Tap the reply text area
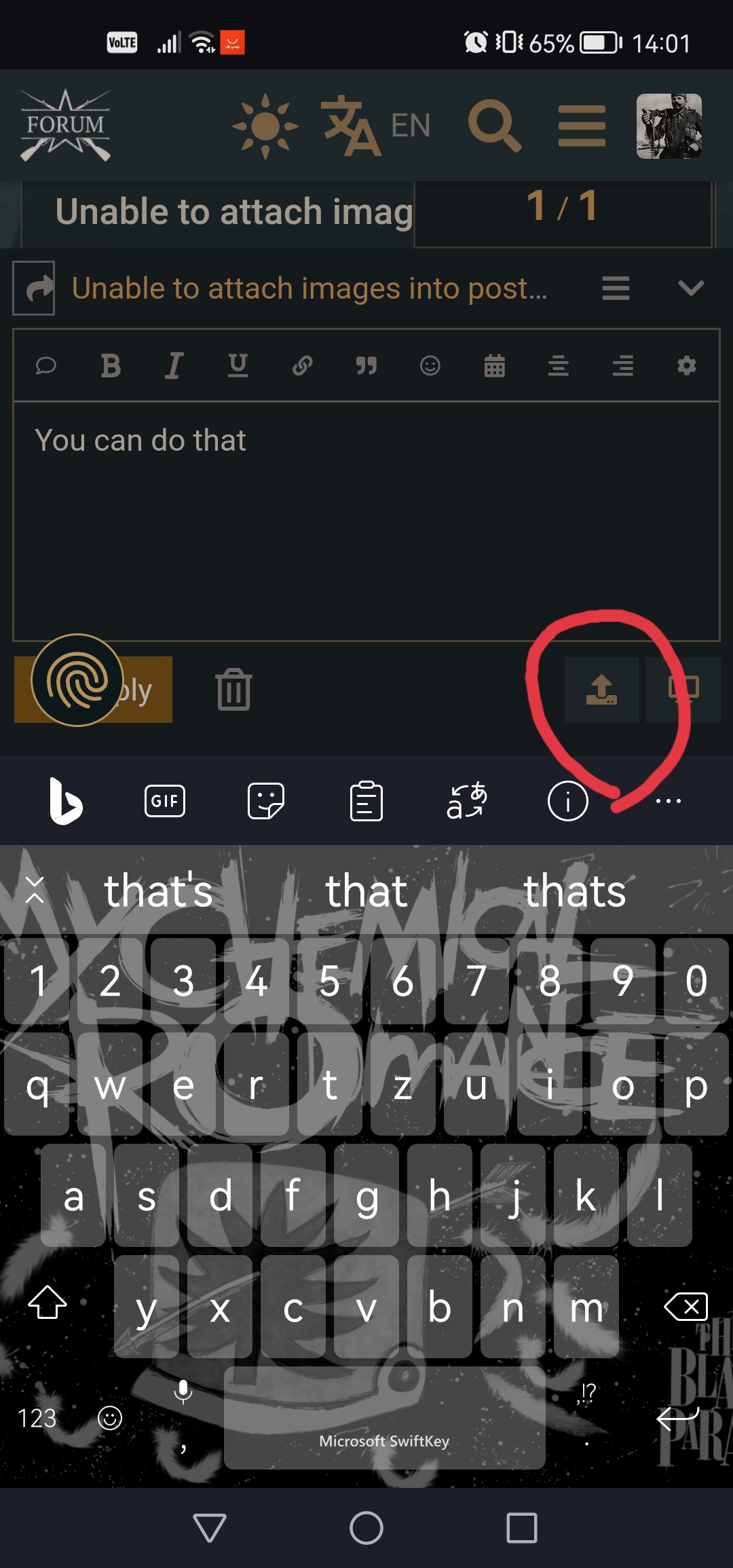733x1568 pixels. [366, 521]
